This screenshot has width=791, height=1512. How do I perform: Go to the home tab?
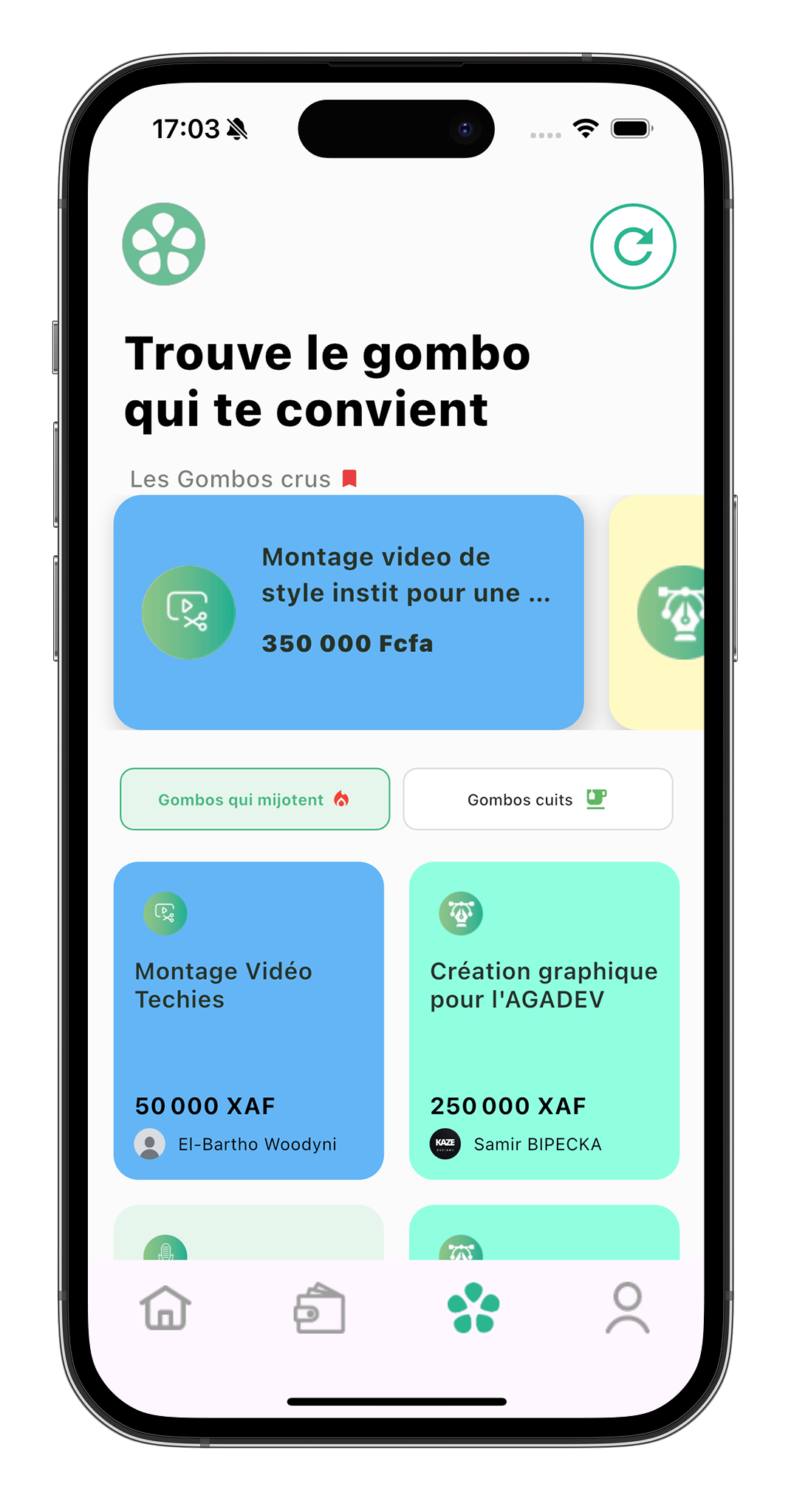(x=165, y=1308)
